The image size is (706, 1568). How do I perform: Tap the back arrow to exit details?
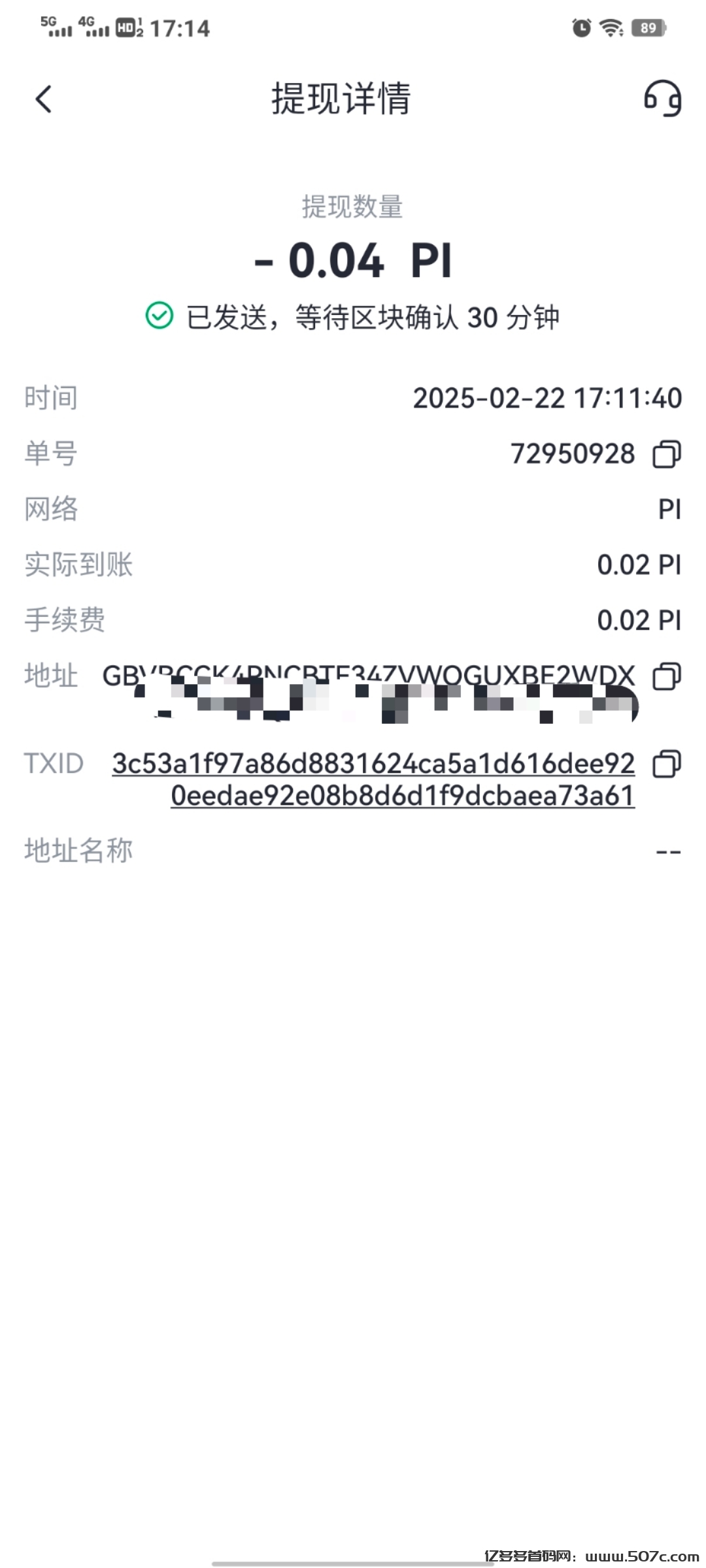(44, 99)
